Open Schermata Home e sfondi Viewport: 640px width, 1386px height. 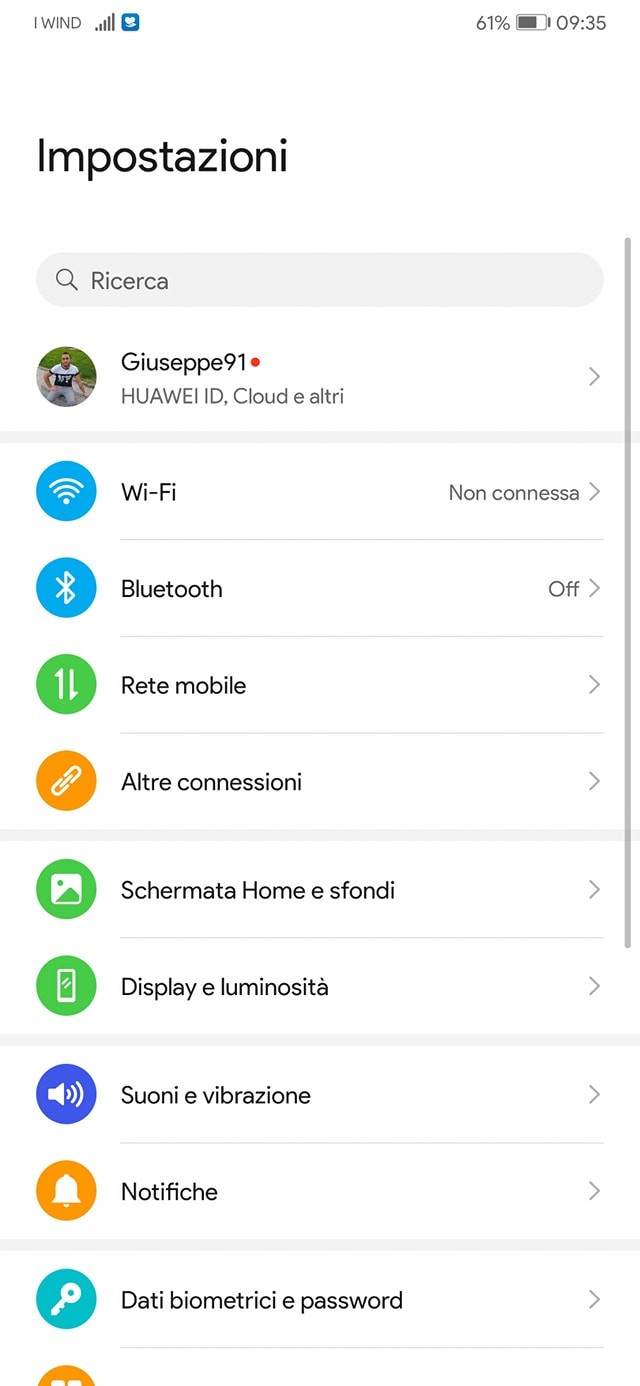pyautogui.click(x=320, y=890)
